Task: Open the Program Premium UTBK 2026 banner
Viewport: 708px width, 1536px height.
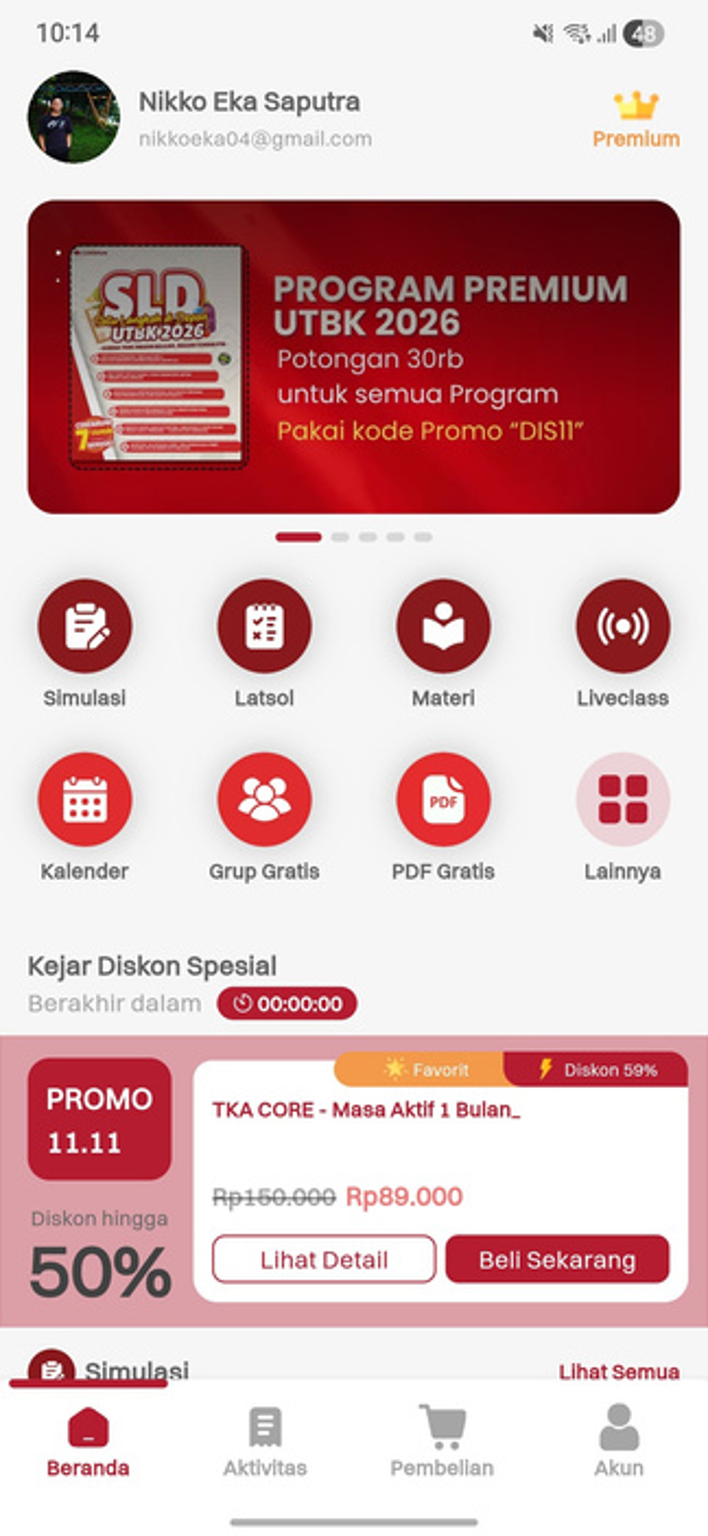Action: click(x=353, y=357)
